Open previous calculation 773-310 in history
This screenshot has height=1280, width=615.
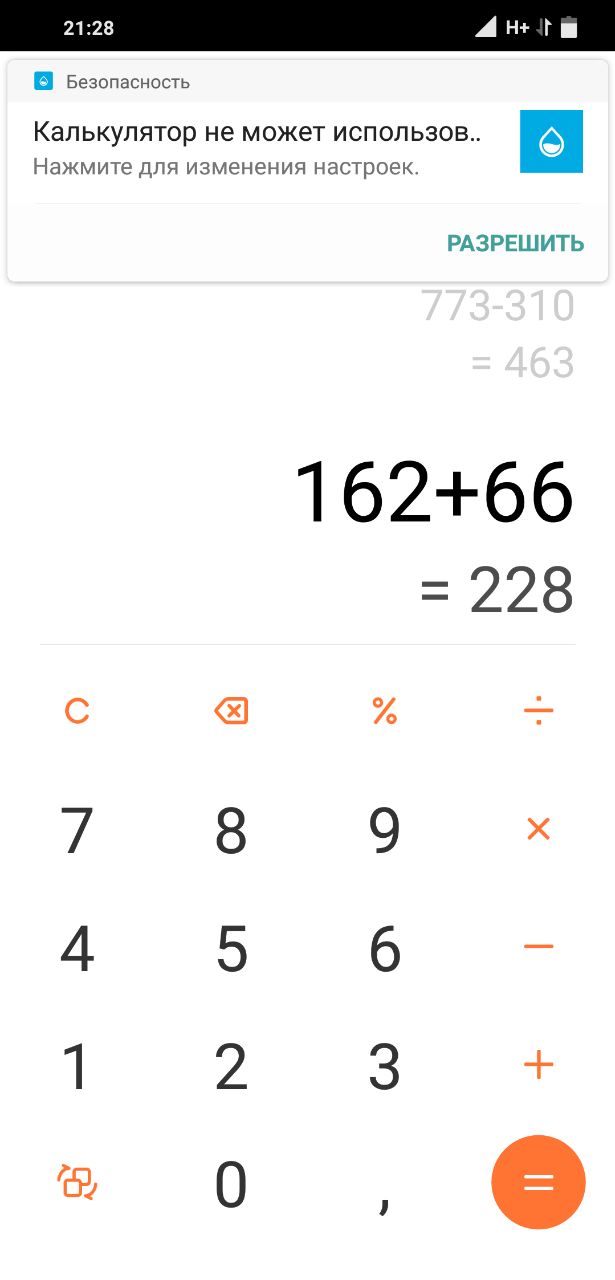click(x=498, y=306)
